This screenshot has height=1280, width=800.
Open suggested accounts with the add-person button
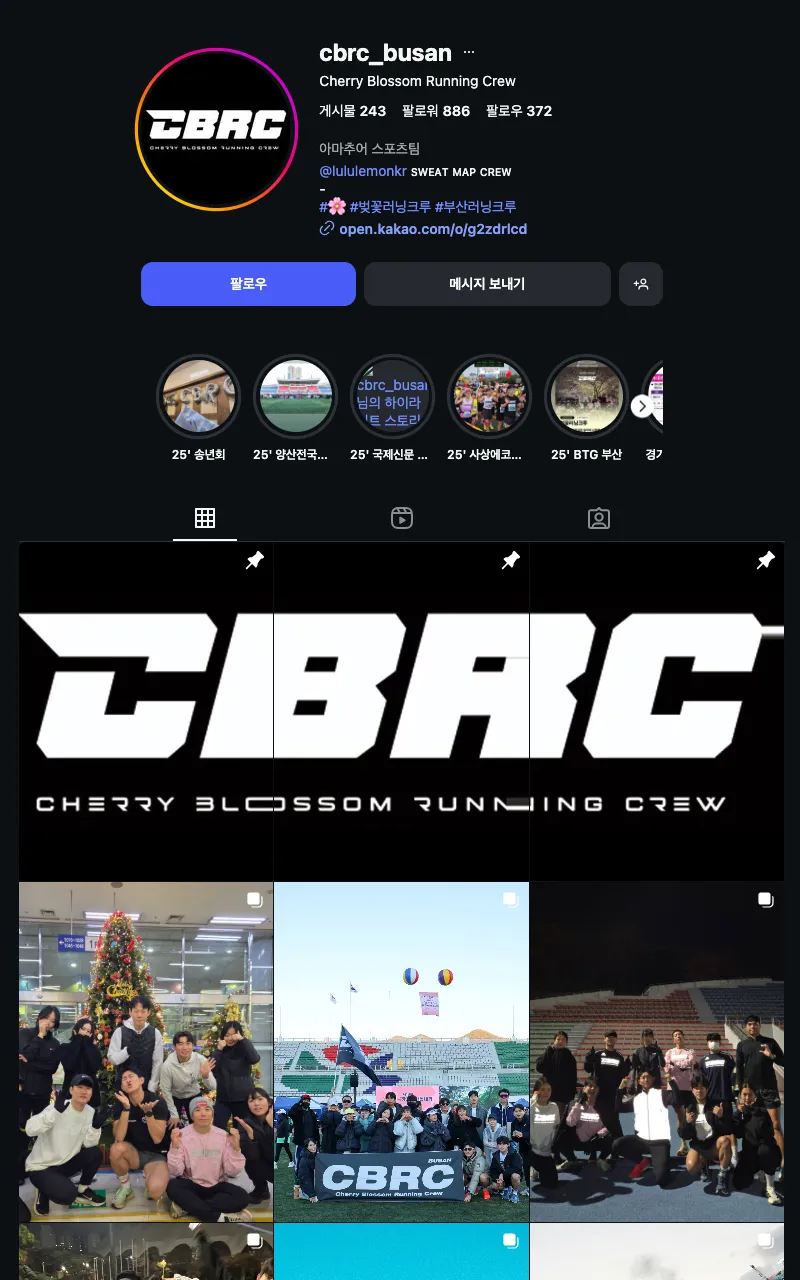pos(641,284)
